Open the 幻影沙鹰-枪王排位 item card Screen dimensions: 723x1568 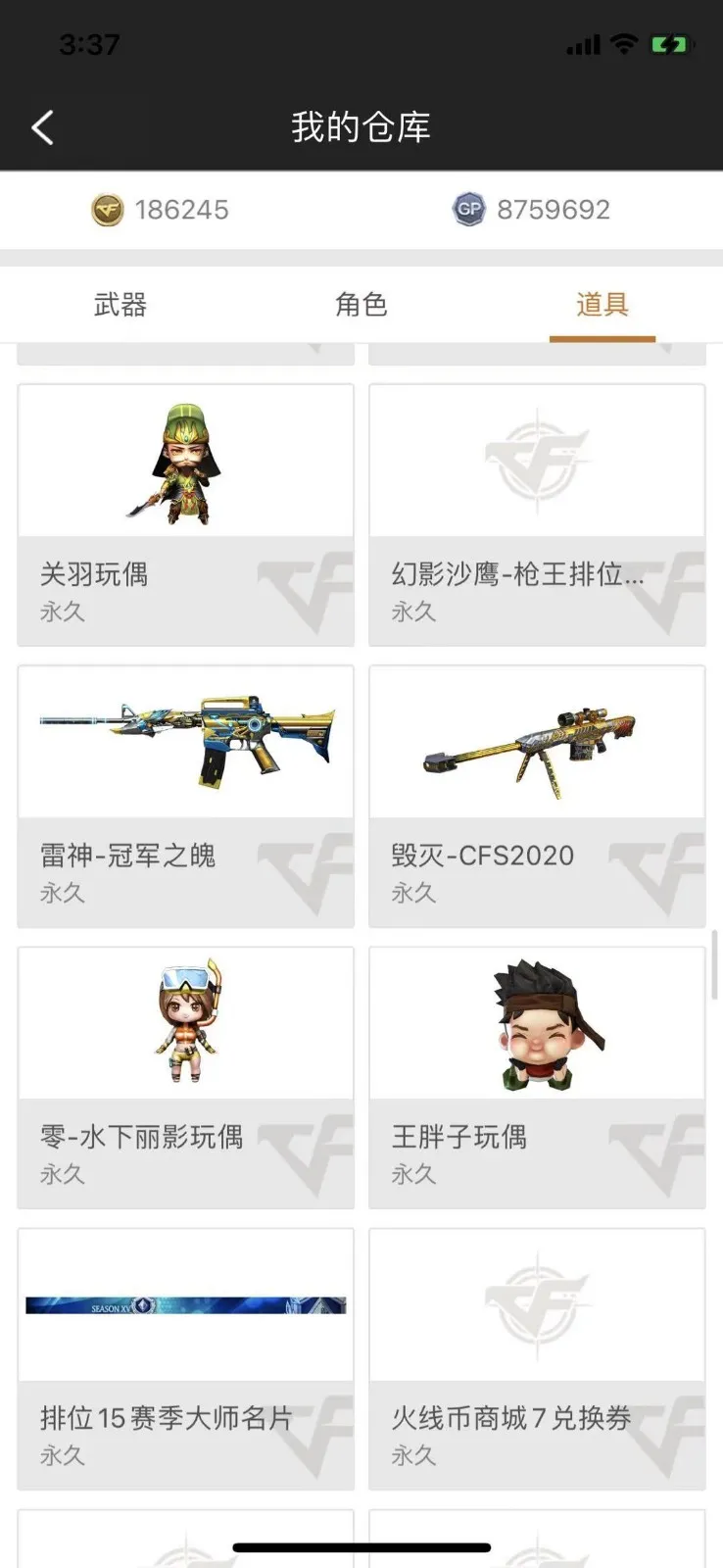[537, 514]
